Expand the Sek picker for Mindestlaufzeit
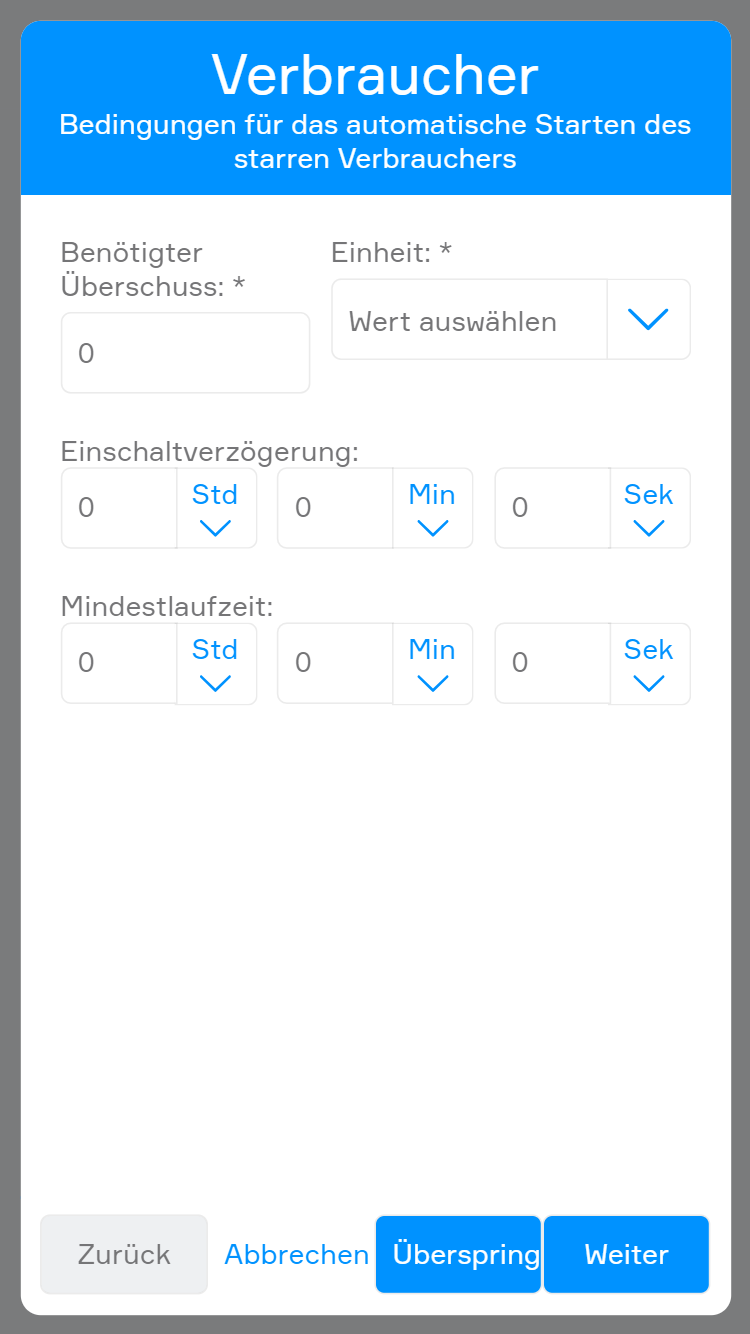Viewport: 750px width, 1334px height. point(649,663)
